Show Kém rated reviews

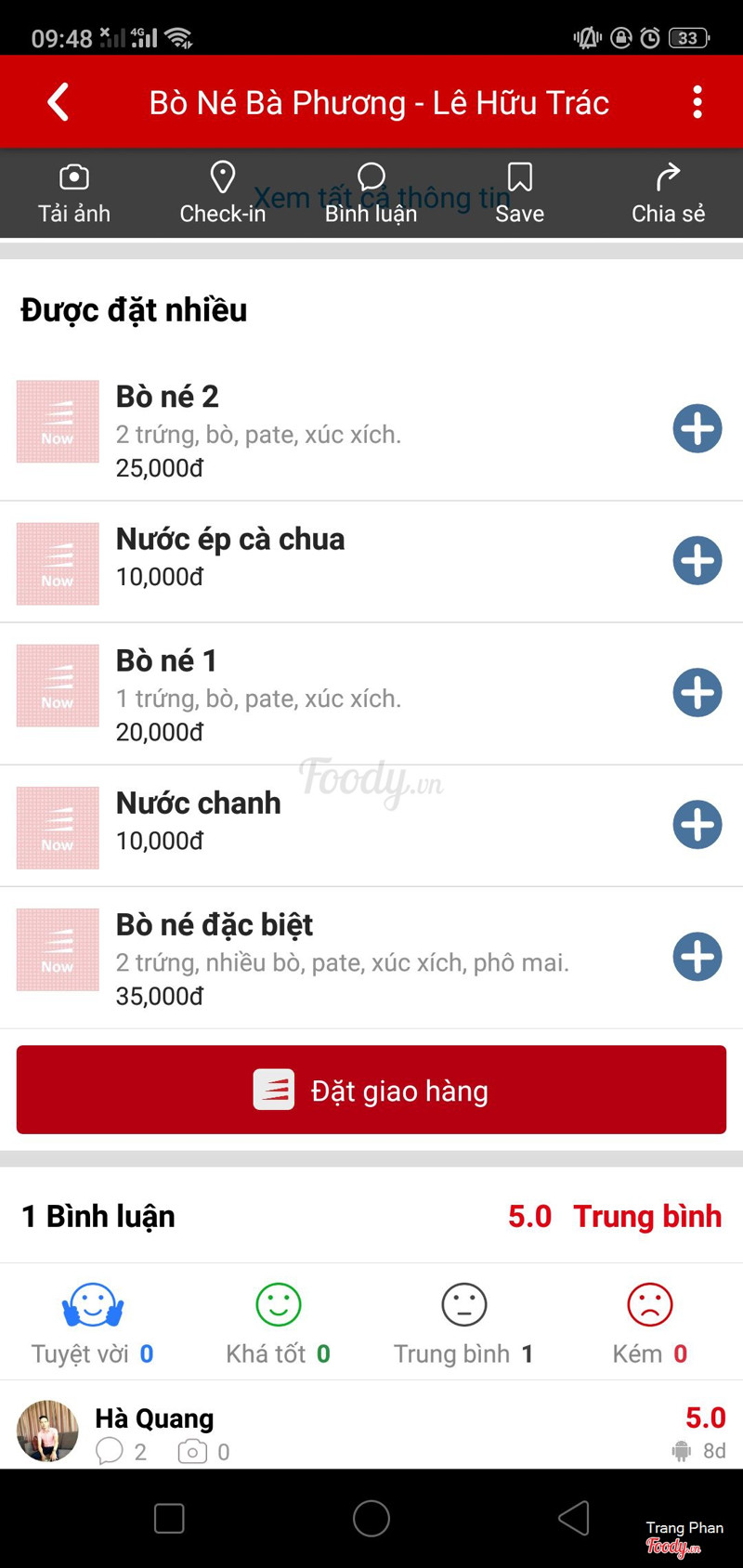650,1323
